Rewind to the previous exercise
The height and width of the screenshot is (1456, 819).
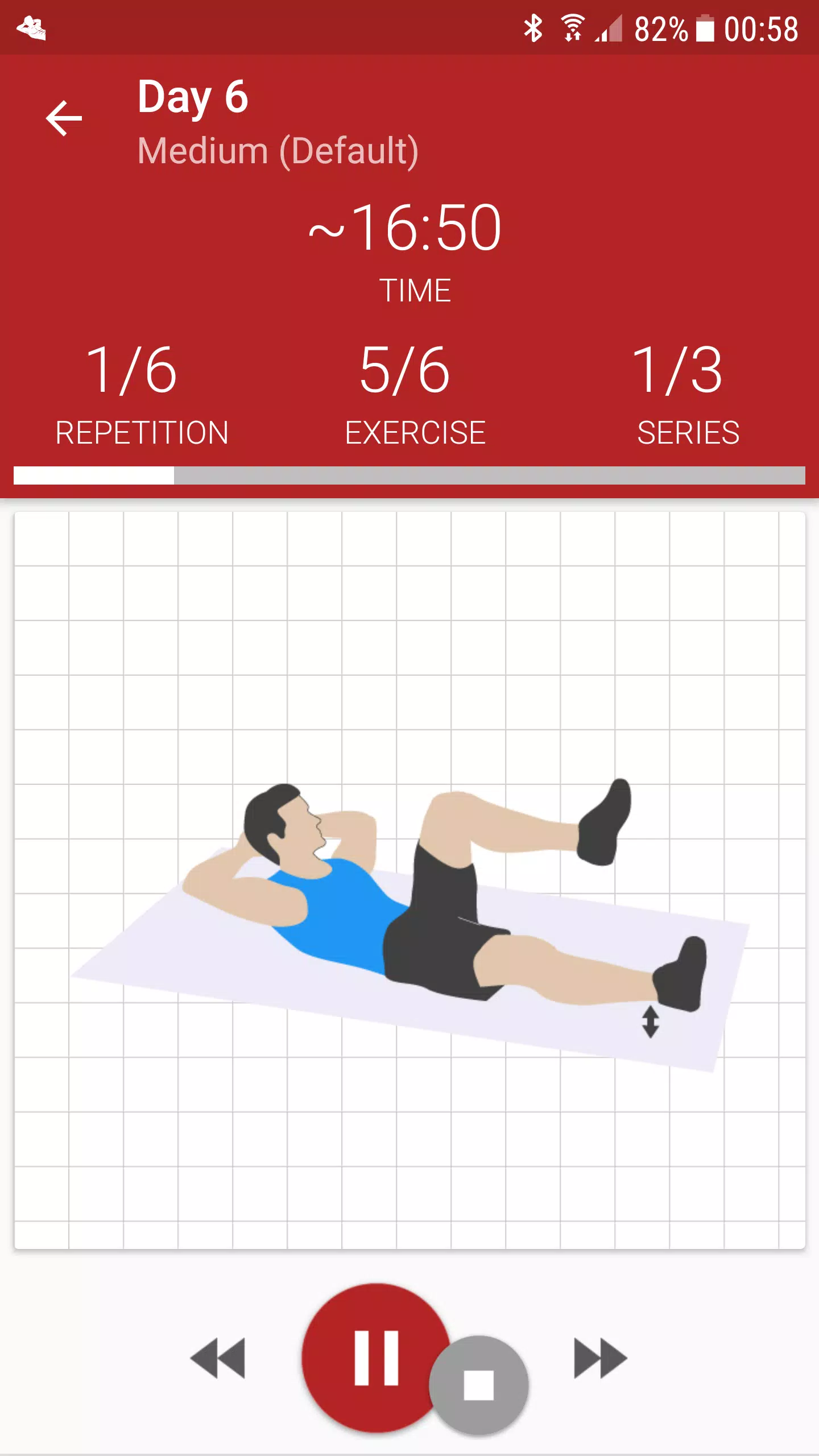218,1358
